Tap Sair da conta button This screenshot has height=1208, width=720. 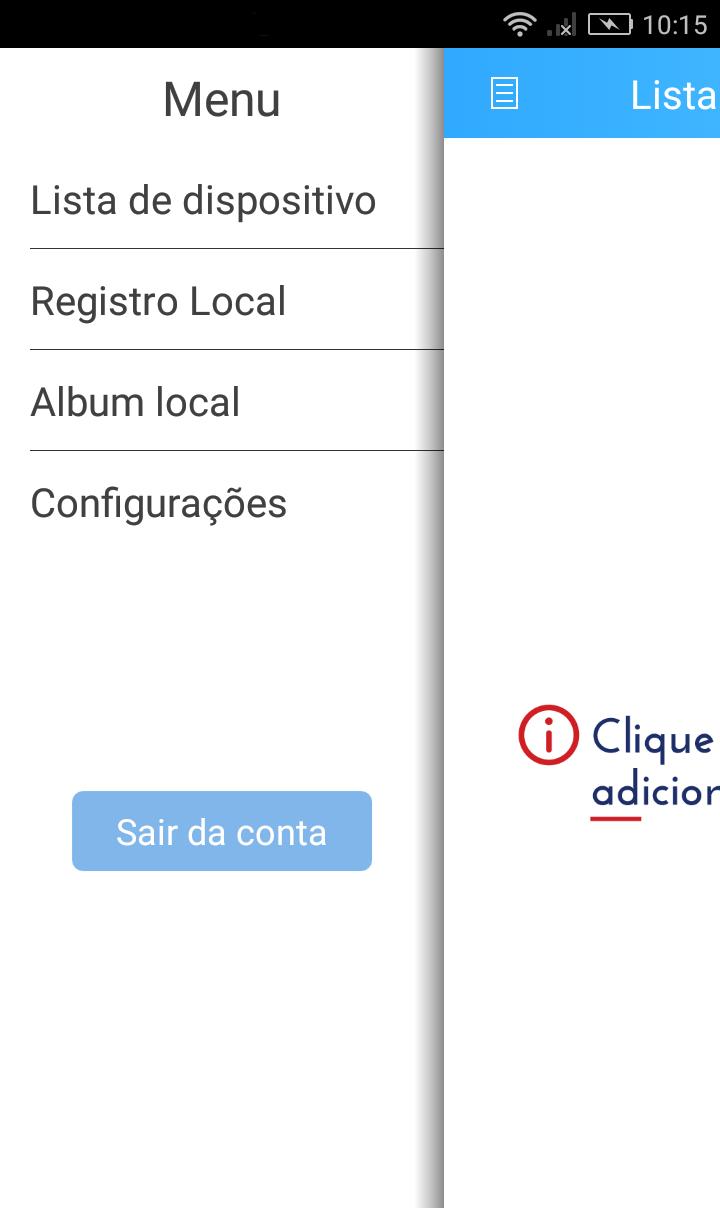tap(222, 832)
